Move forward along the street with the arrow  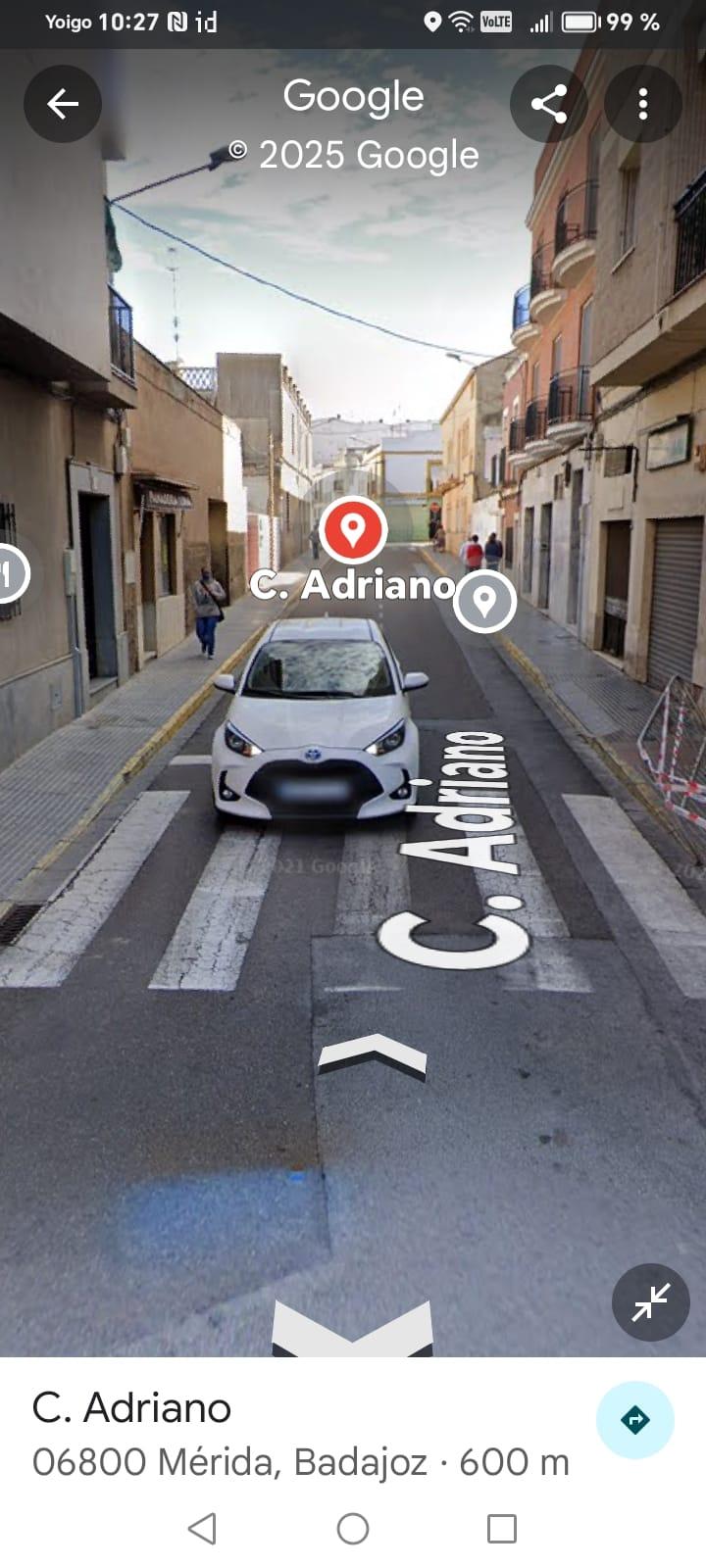tap(373, 1055)
